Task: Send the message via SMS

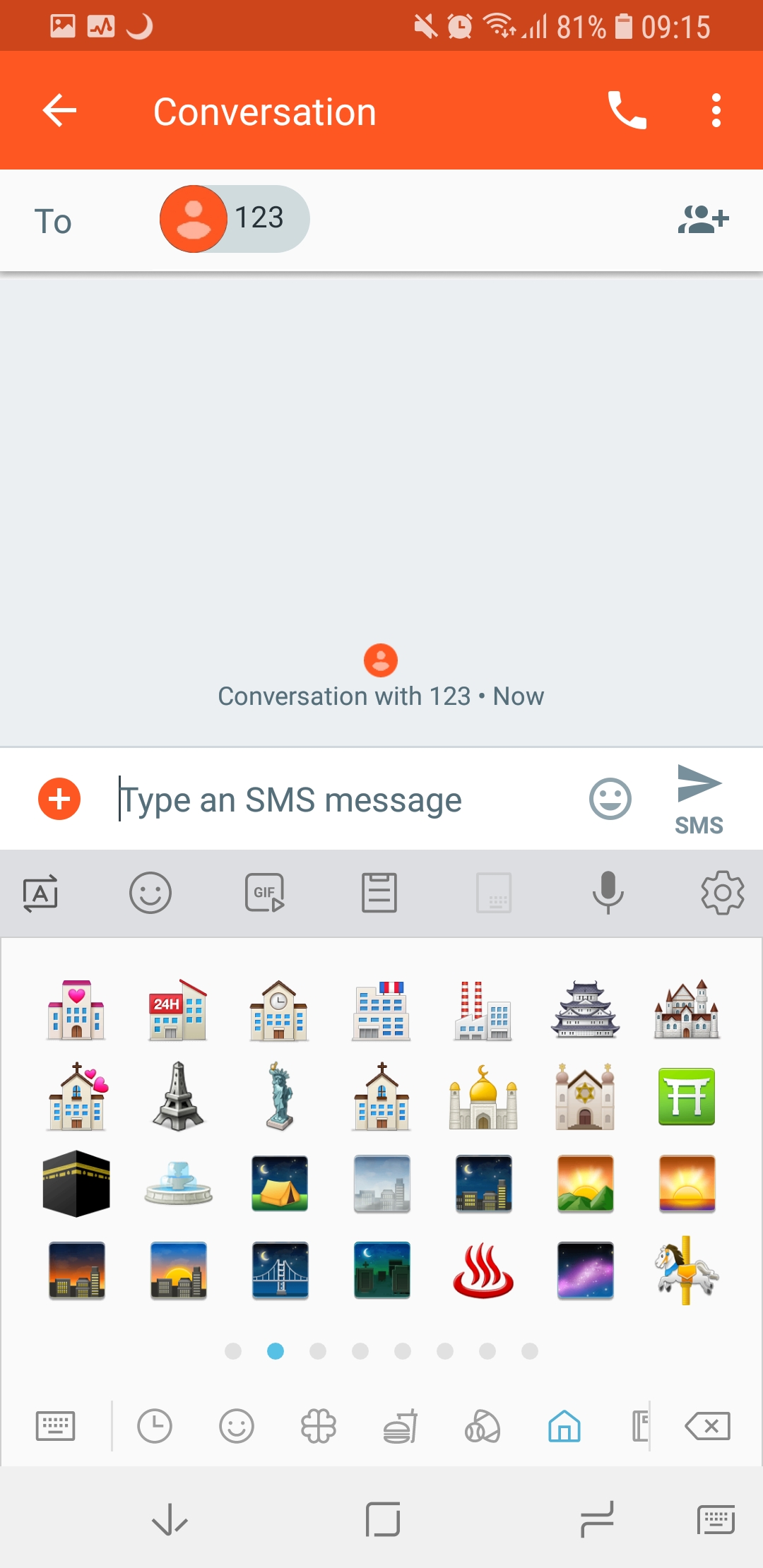Action: click(699, 800)
